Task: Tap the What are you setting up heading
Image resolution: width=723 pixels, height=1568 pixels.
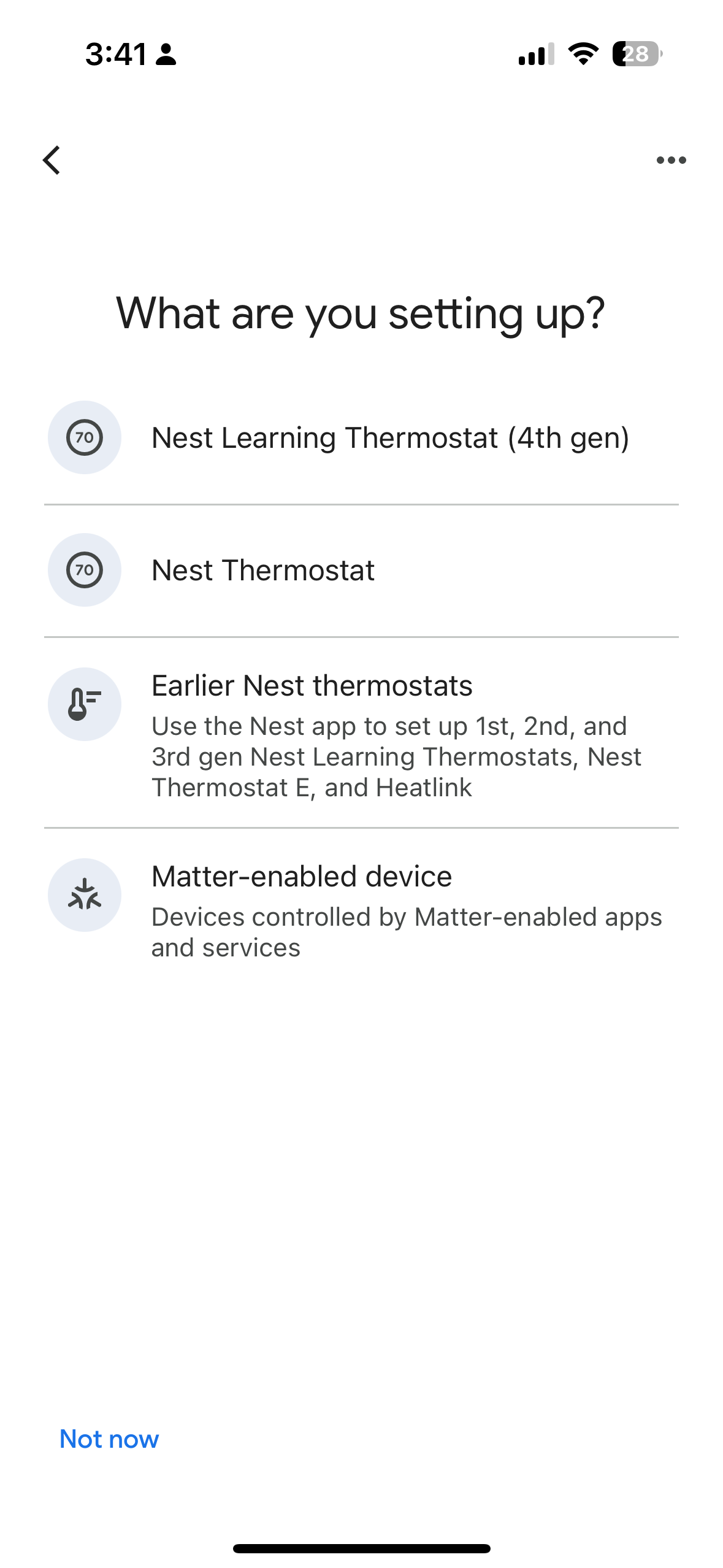Action: 361,315
